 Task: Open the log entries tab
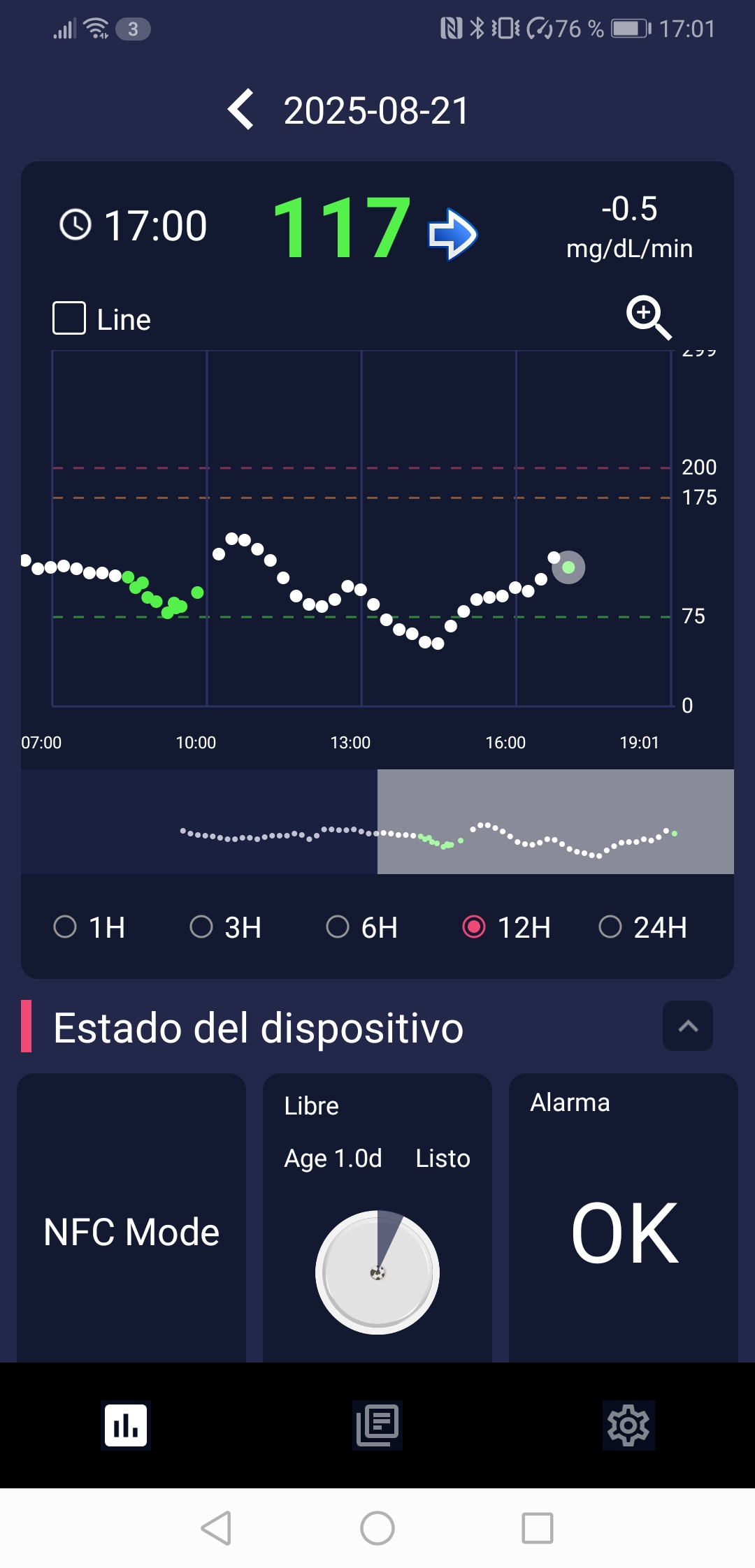377,1425
